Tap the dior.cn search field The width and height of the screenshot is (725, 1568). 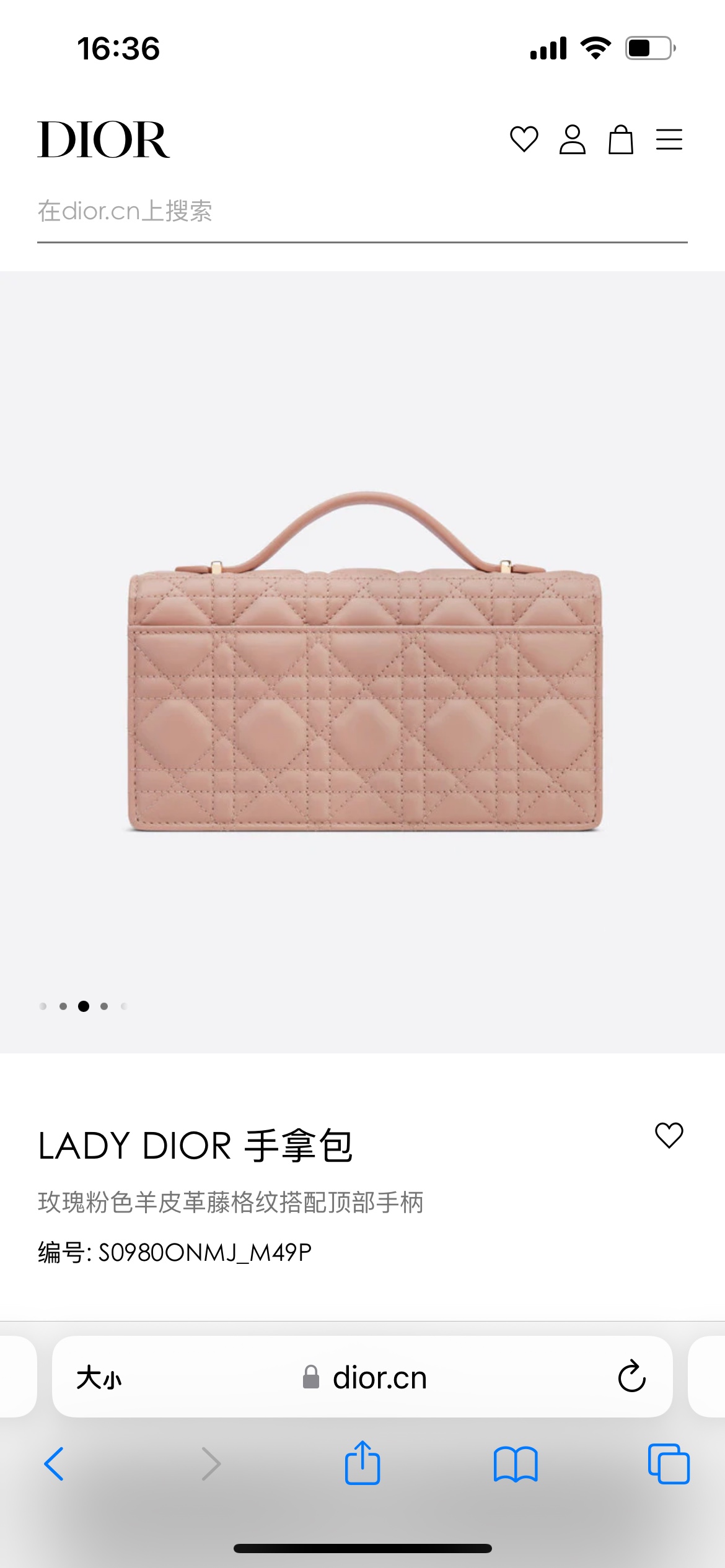tap(362, 211)
